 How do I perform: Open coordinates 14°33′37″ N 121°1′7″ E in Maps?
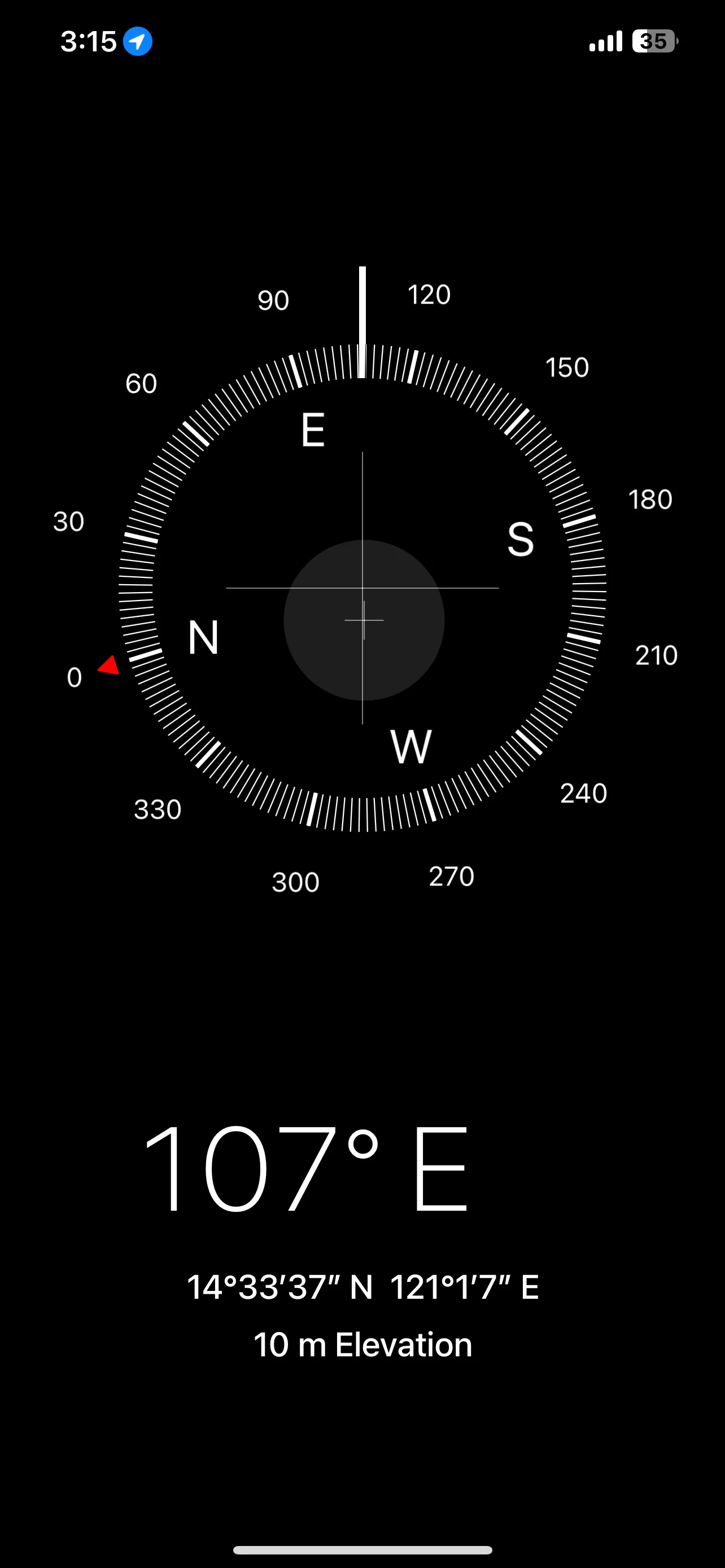pos(362,1287)
